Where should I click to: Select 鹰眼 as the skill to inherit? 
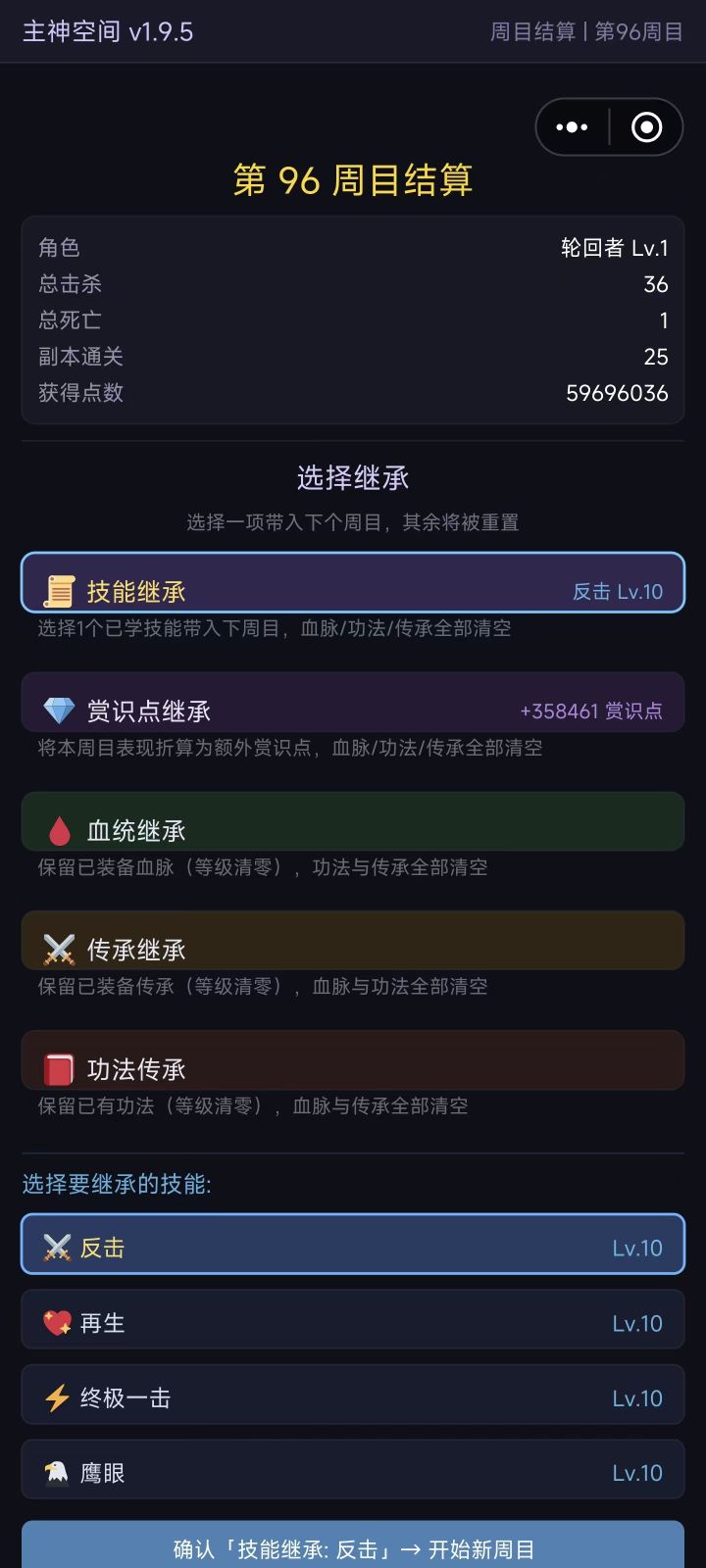point(353,1470)
